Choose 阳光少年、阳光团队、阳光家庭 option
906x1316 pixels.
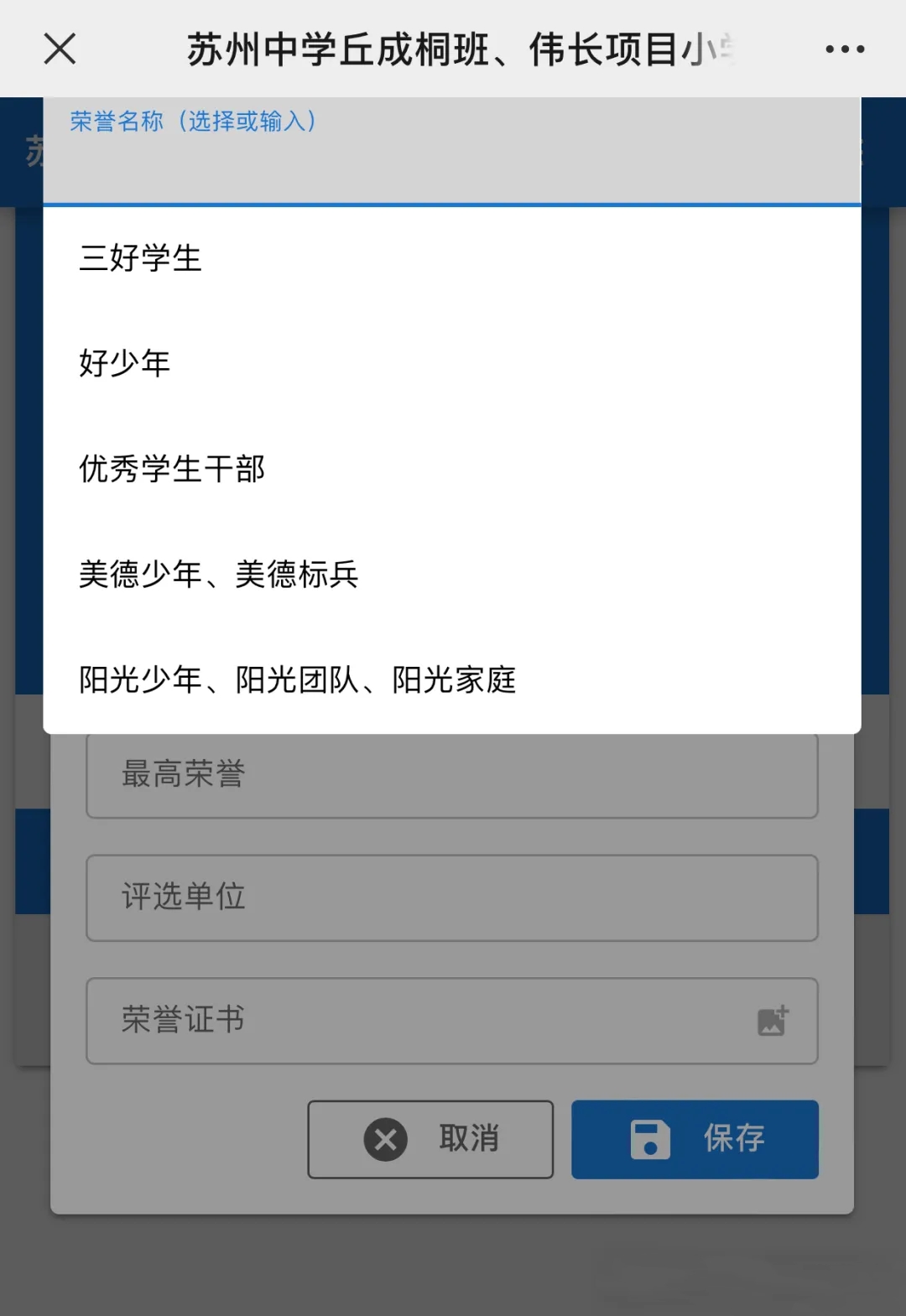pos(297,680)
